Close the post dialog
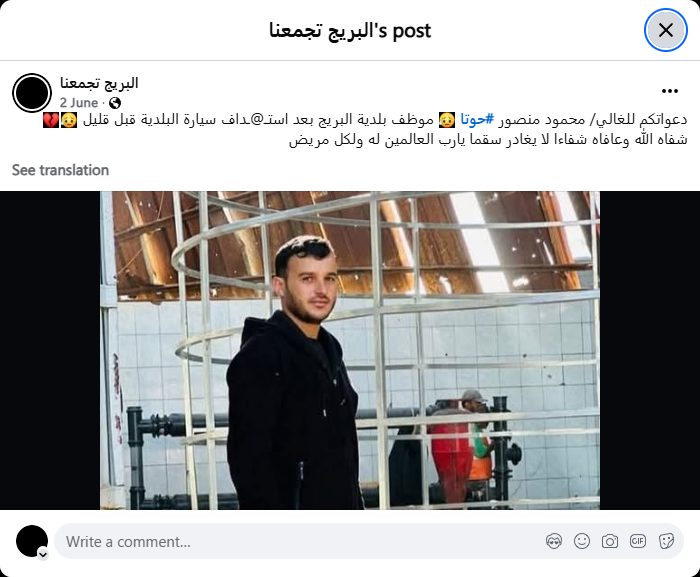Viewport: 700px width, 577px height. tap(665, 30)
